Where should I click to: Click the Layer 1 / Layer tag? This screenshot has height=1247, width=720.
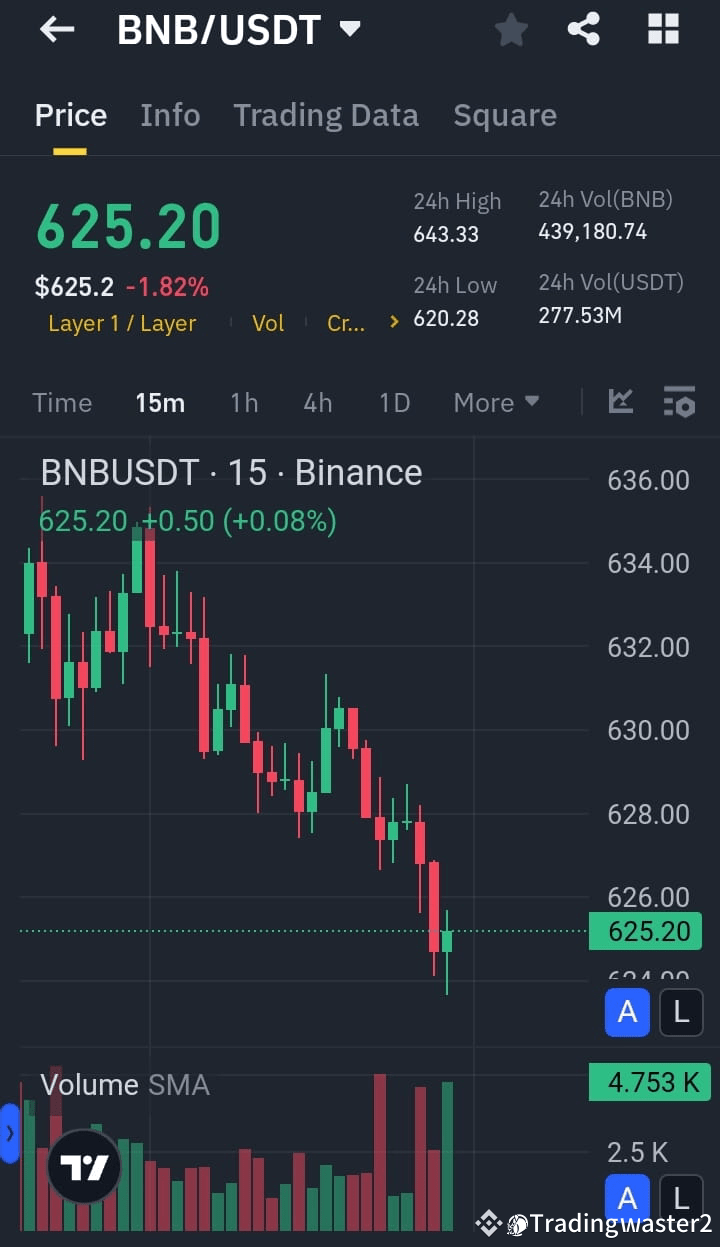pyautogui.click(x=122, y=323)
